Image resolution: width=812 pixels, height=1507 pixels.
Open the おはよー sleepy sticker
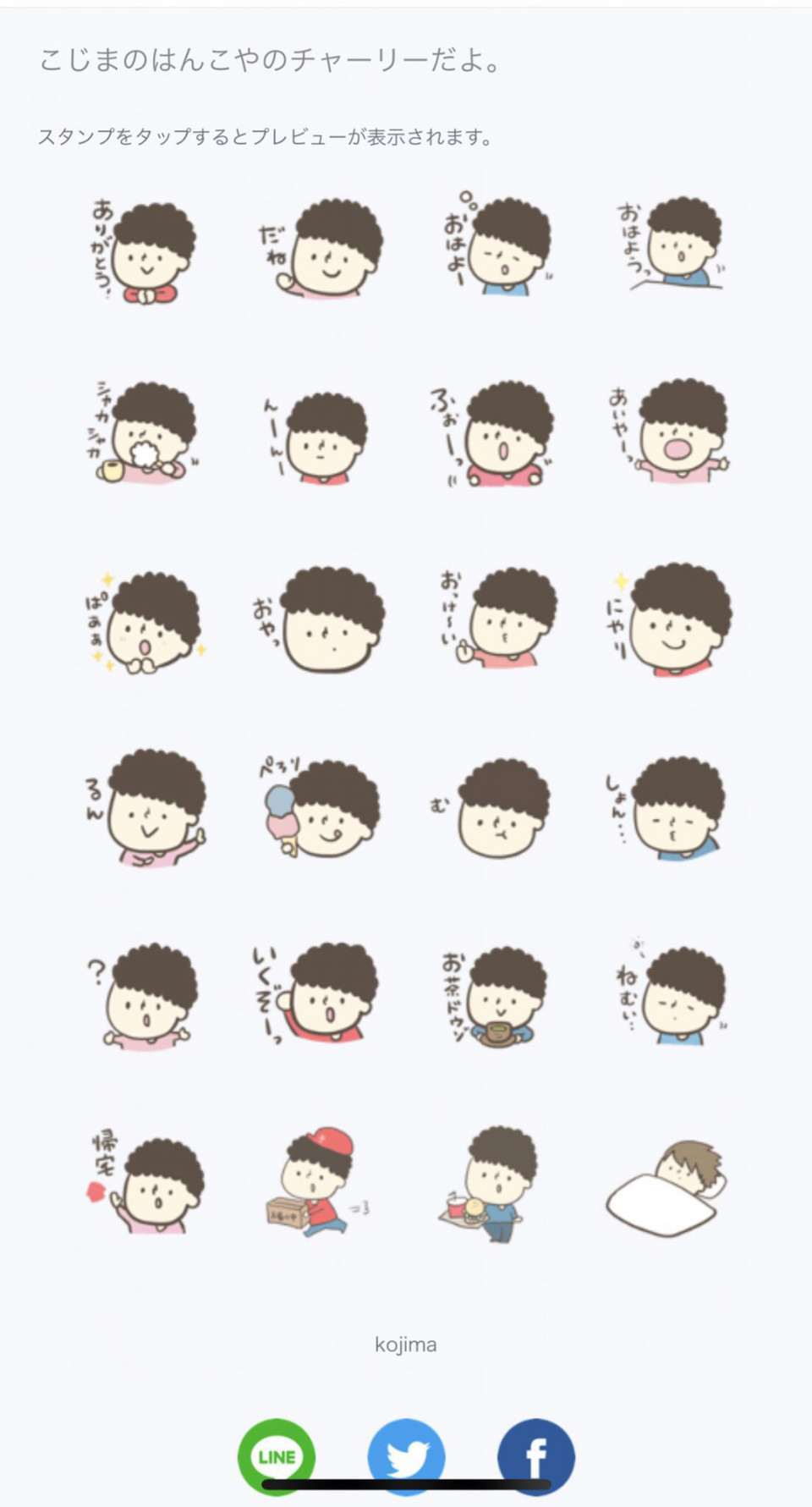point(499,246)
